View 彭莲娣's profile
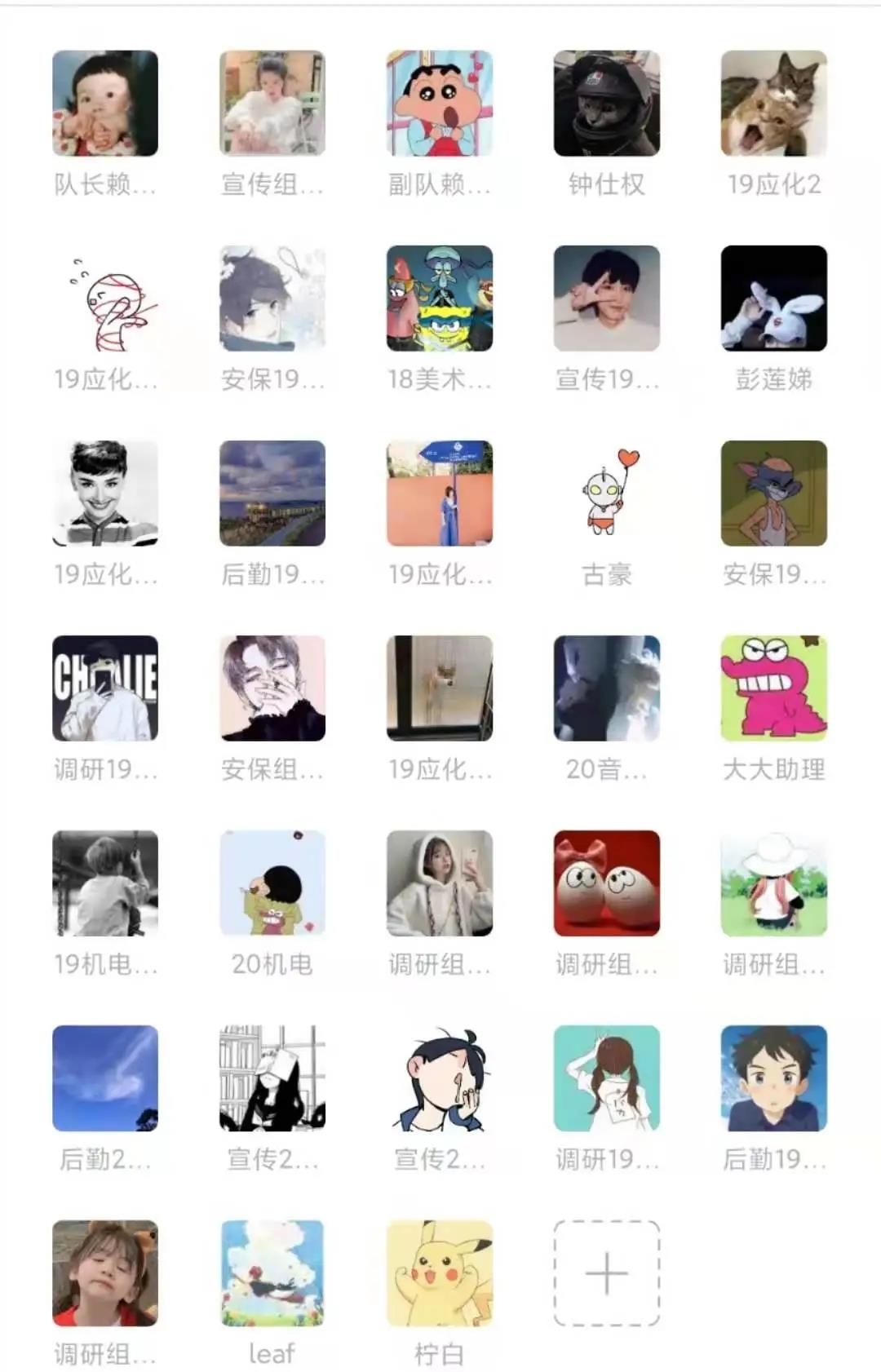The height and width of the screenshot is (1372, 881). [773, 299]
